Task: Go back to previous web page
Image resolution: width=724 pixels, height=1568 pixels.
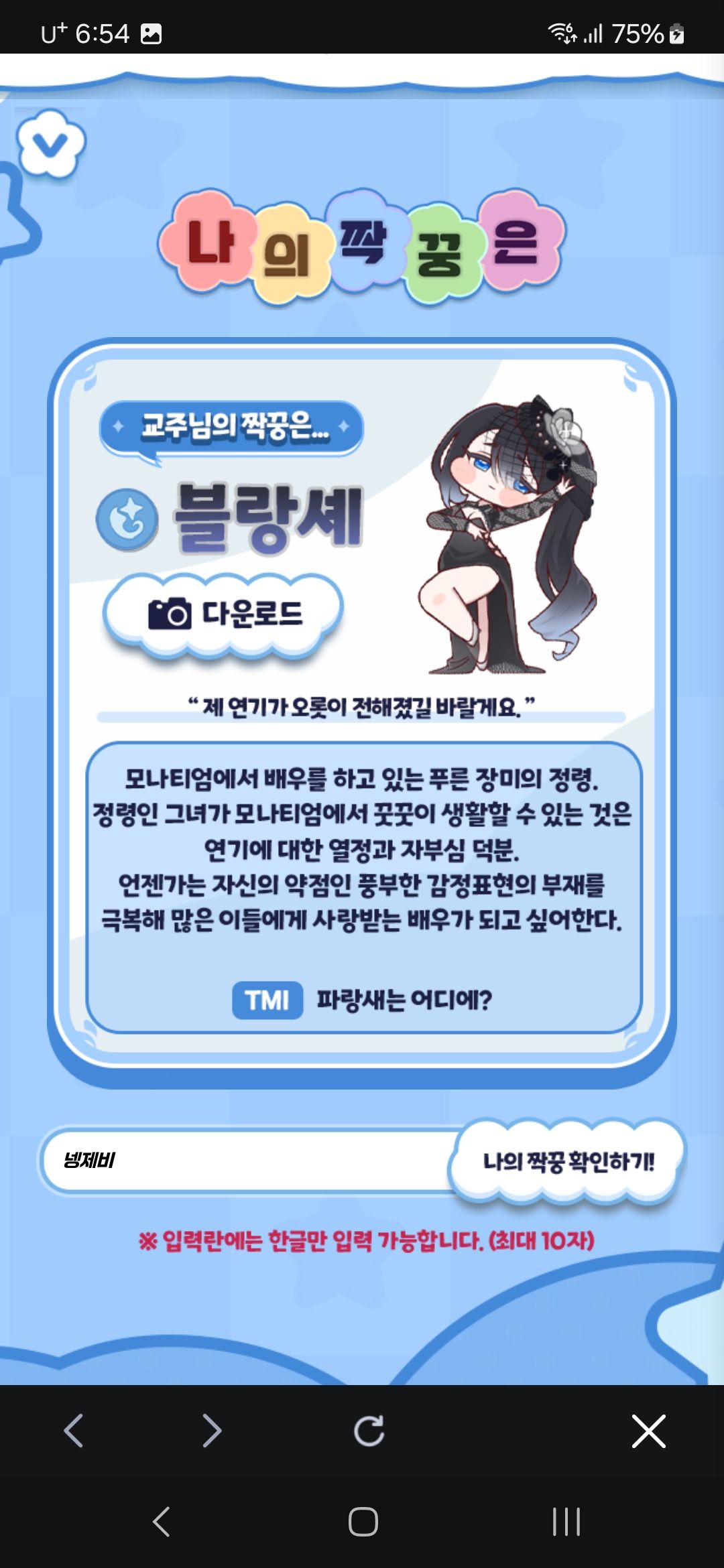Action: [x=74, y=1431]
